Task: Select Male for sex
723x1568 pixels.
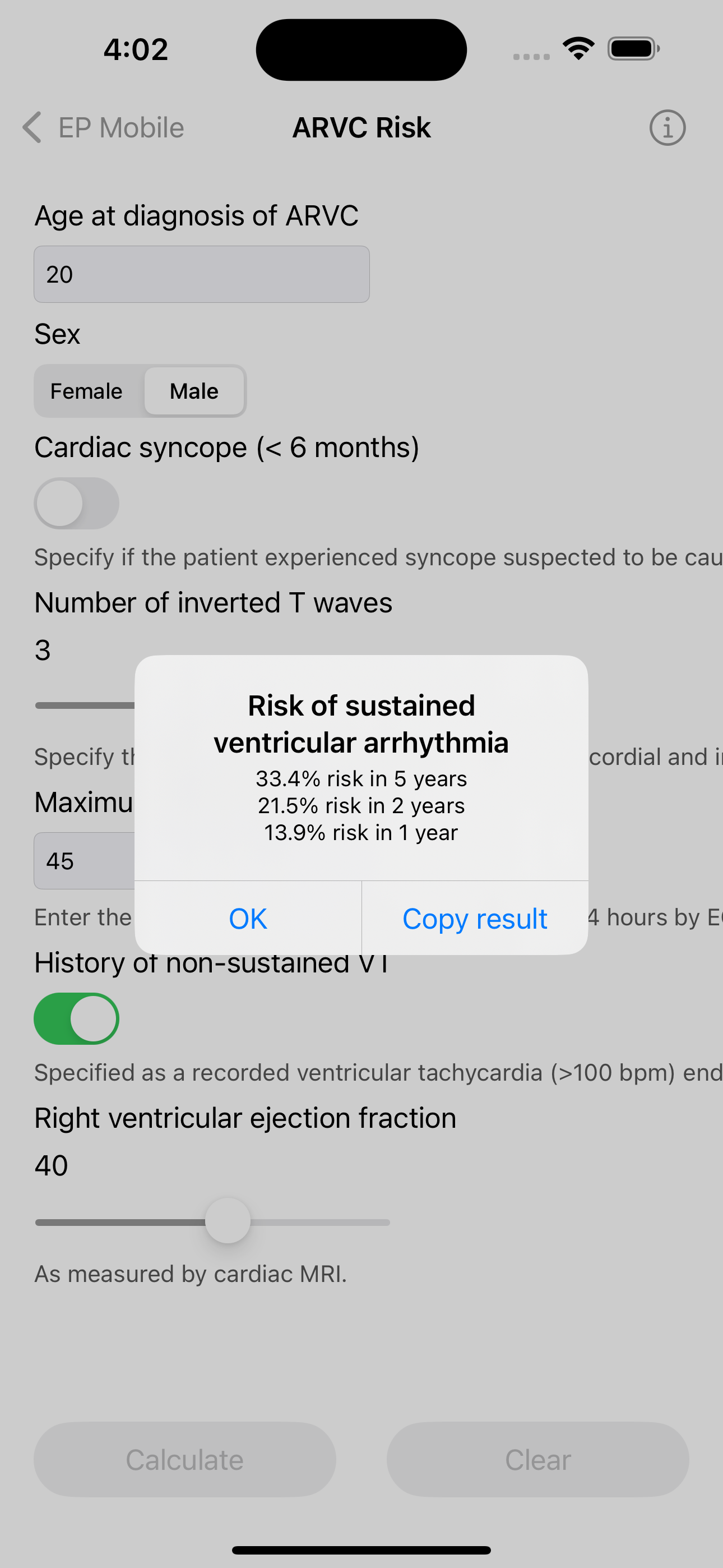Action: (x=194, y=391)
